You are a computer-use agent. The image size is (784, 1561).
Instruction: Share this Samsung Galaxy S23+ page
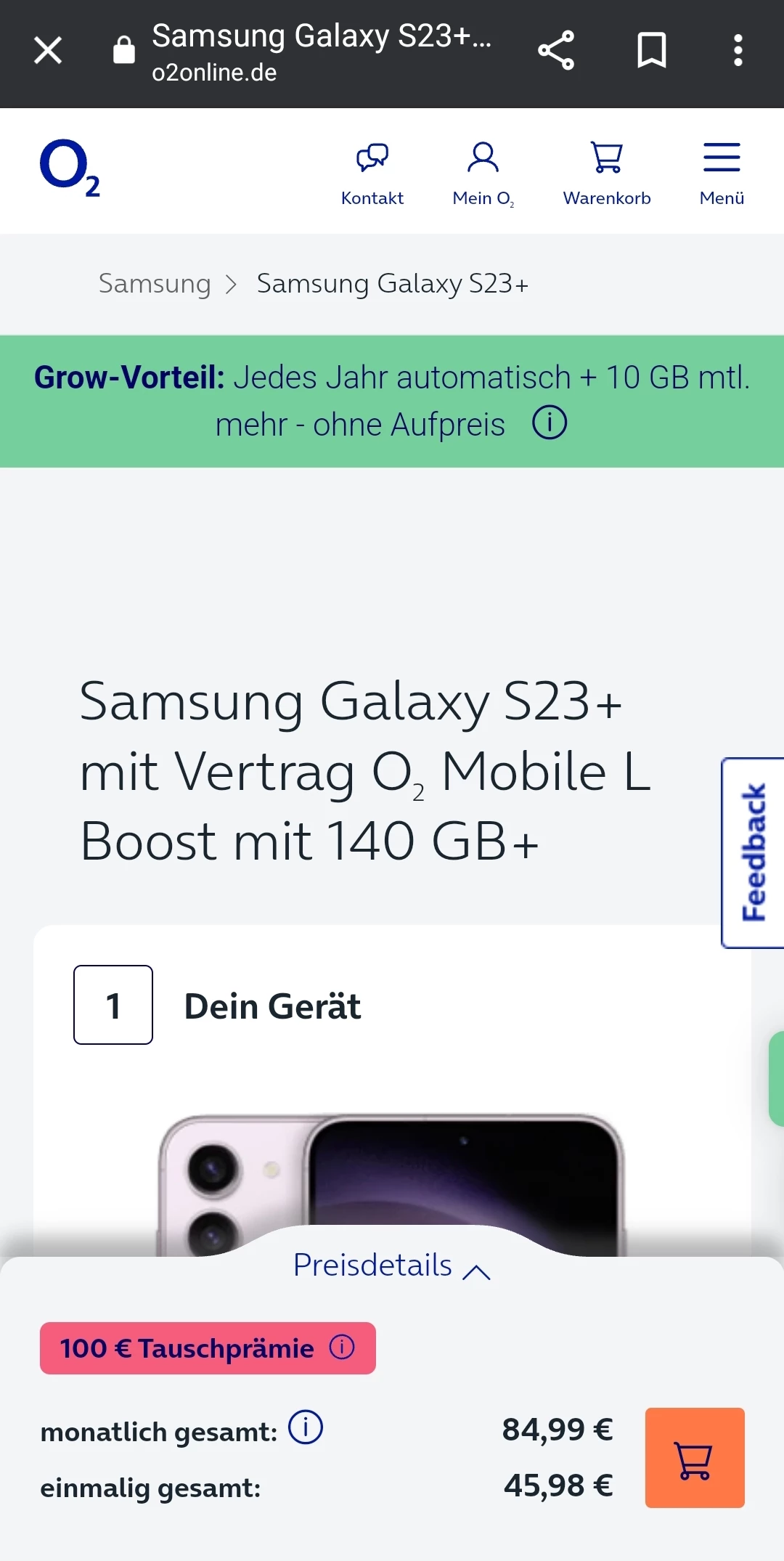pos(556,51)
